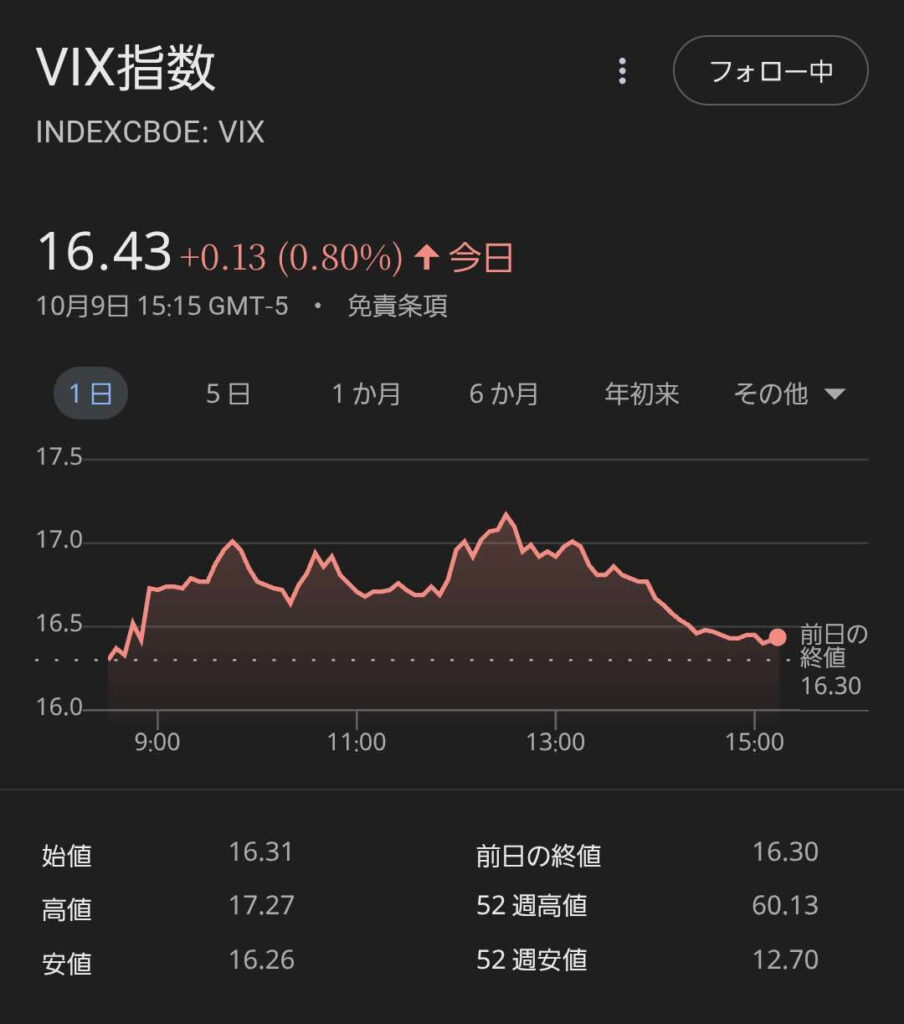Tap the フォロー中 follow button
This screenshot has width=904, height=1024.
point(770,71)
